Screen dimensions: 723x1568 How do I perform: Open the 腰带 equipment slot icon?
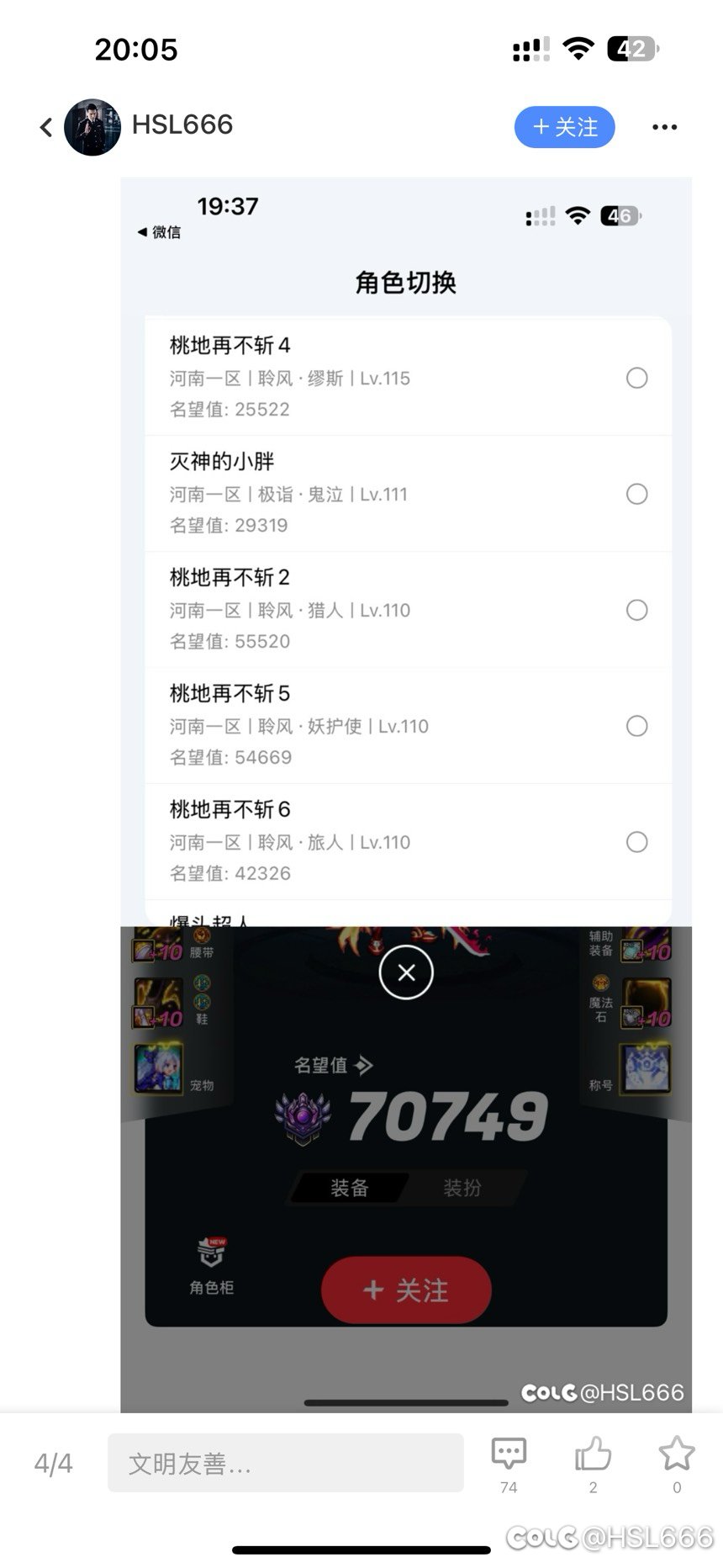(x=149, y=949)
